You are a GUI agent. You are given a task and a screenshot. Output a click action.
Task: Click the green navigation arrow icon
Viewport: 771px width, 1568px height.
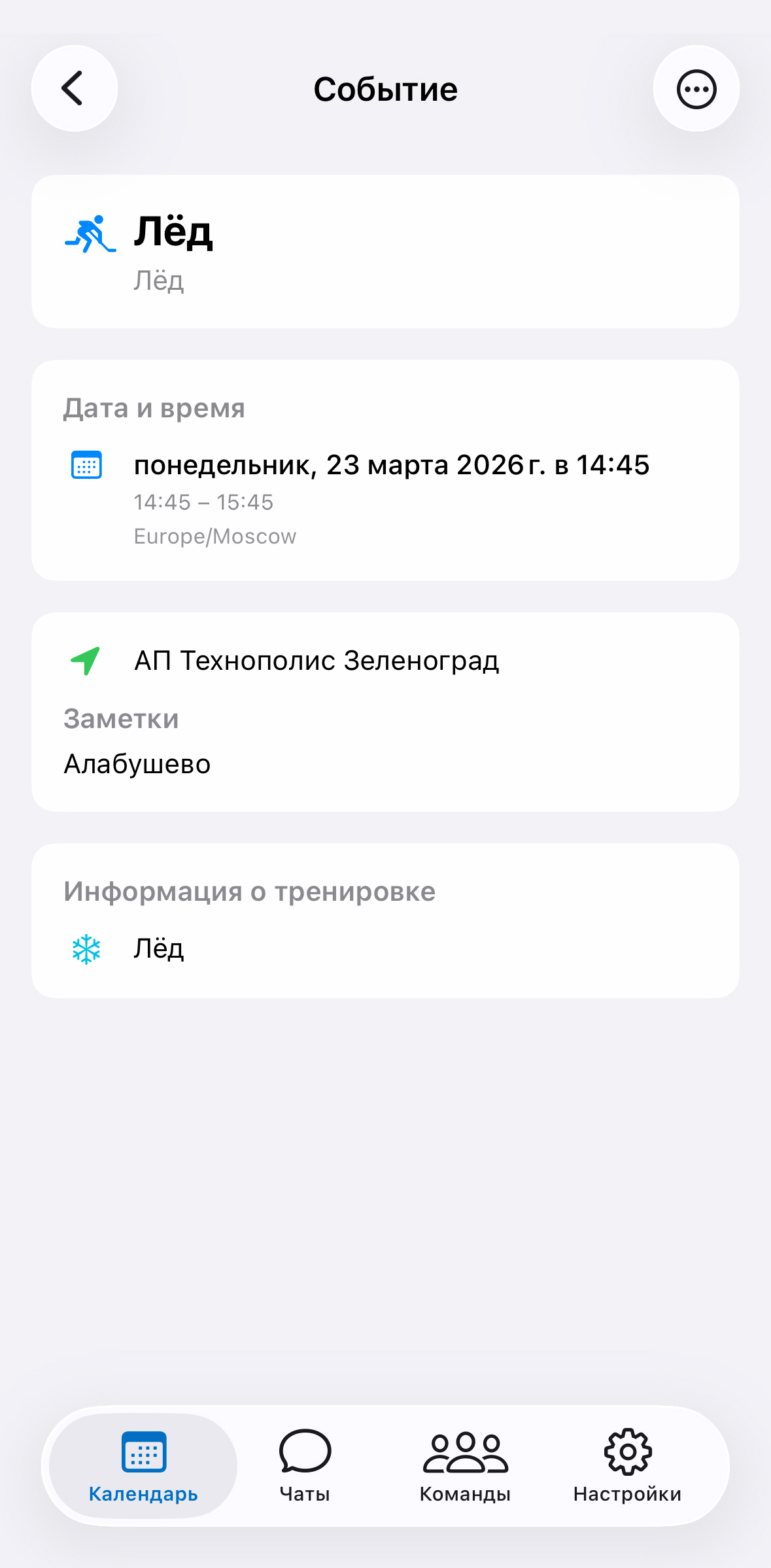(x=86, y=662)
